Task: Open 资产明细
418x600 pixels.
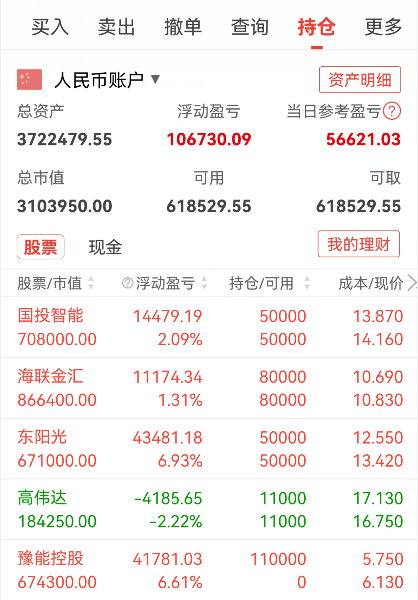Action: (x=360, y=80)
